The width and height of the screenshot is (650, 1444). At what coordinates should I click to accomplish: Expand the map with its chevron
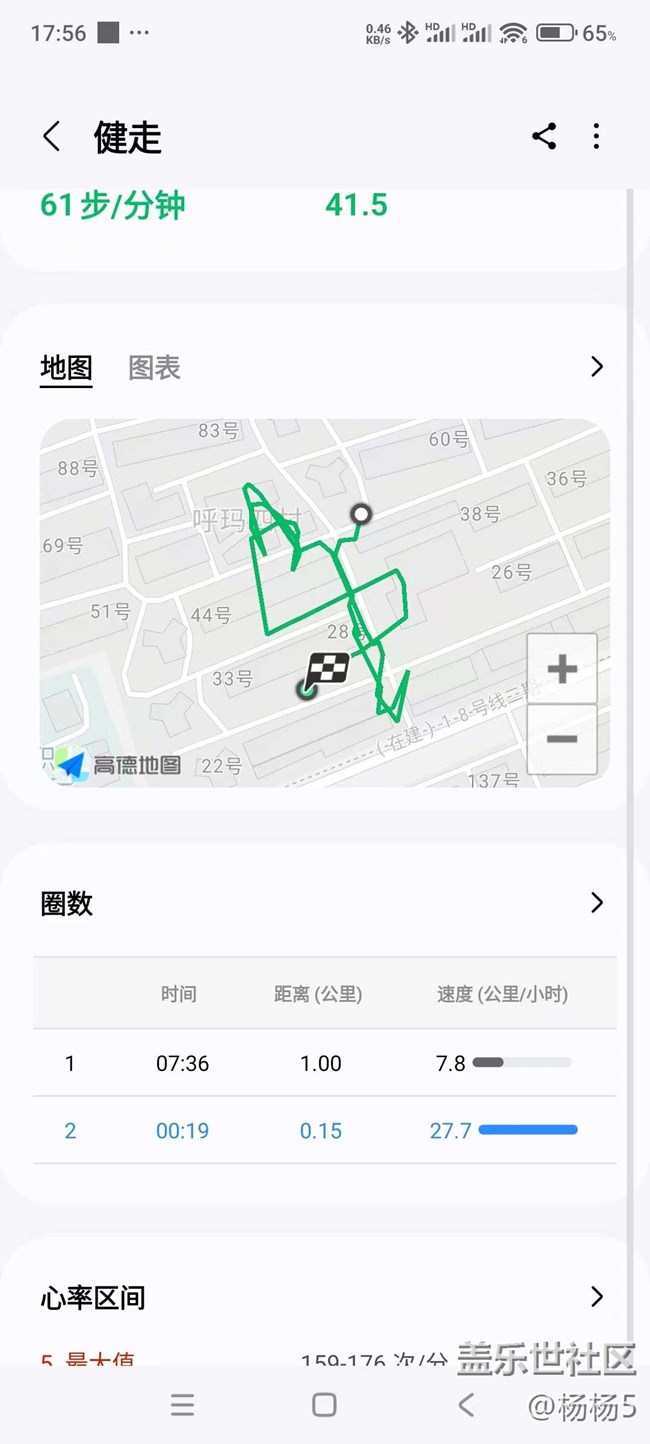click(x=597, y=366)
